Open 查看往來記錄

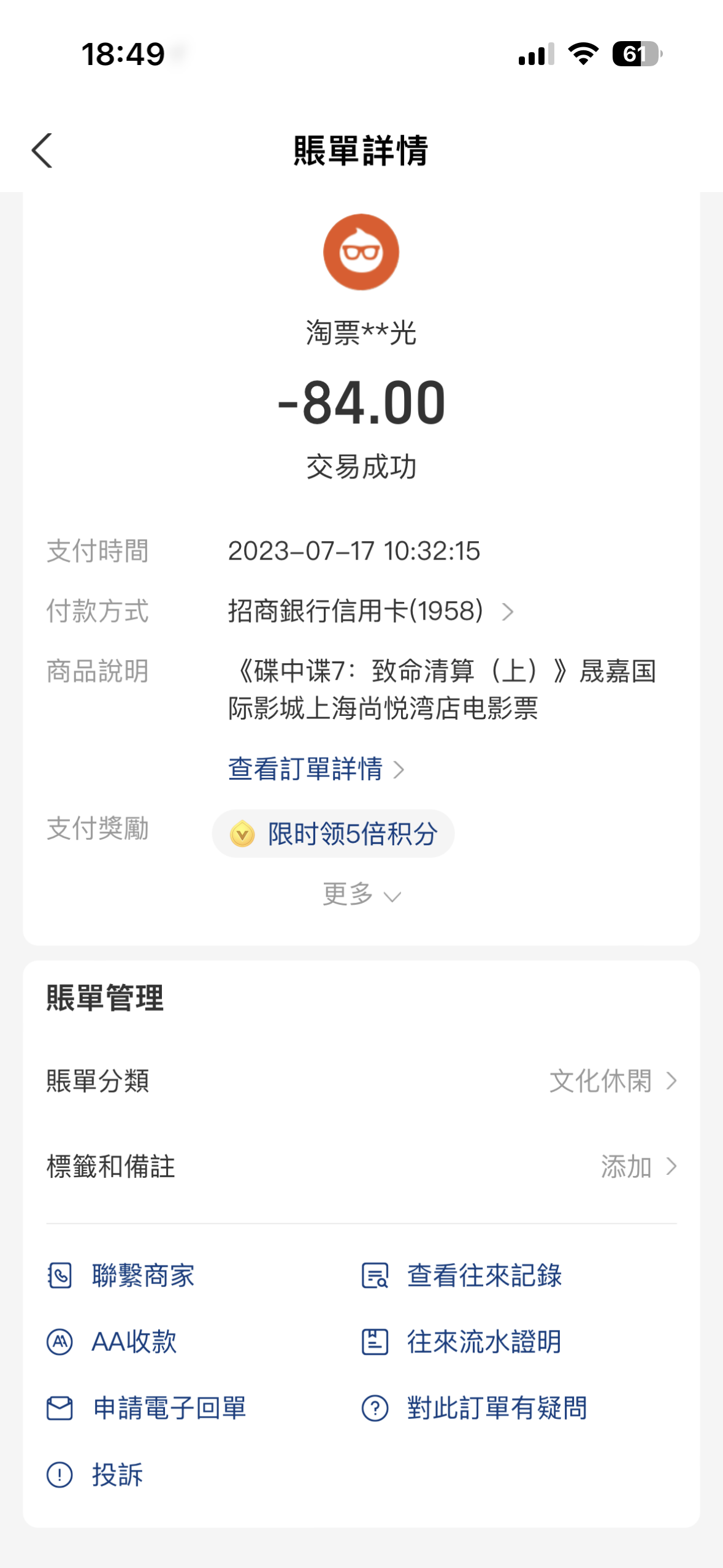click(462, 1275)
